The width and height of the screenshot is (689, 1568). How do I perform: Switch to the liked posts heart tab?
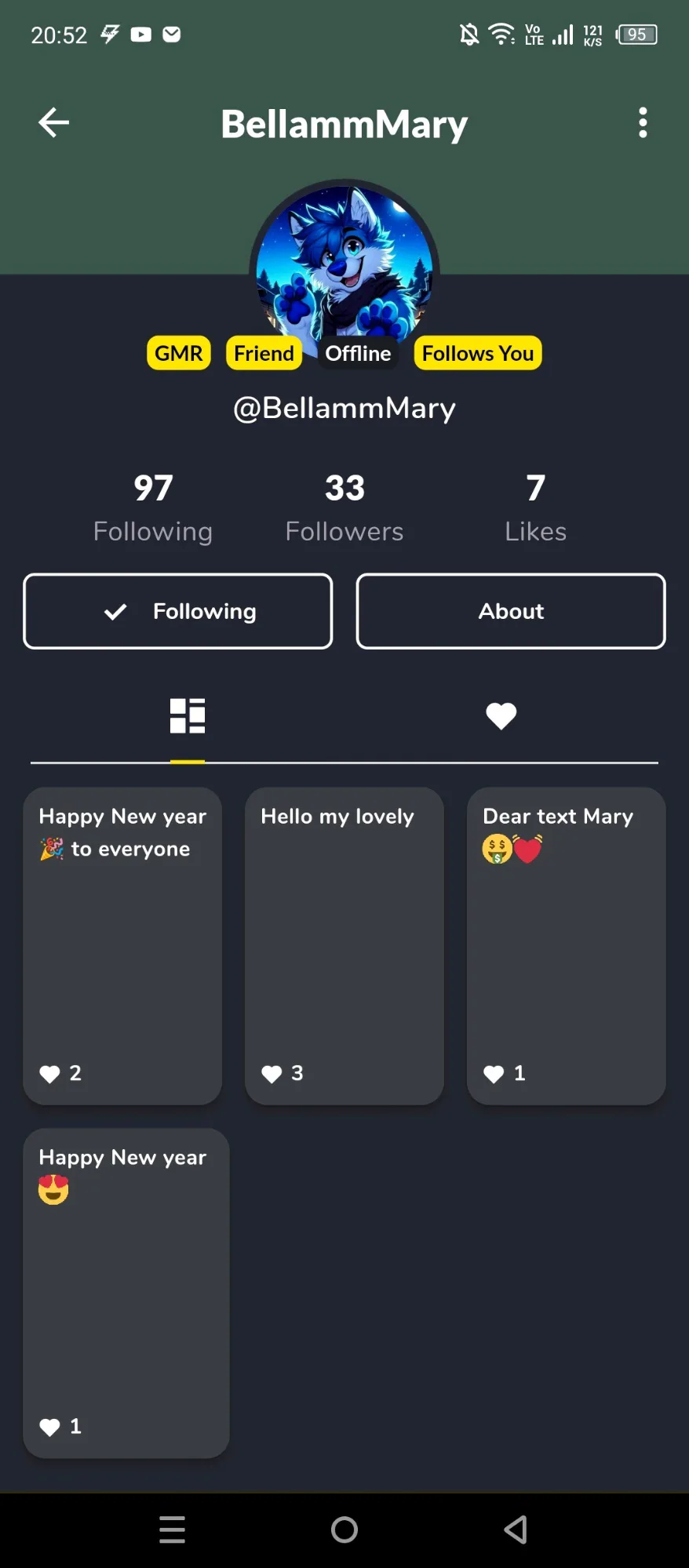click(501, 716)
